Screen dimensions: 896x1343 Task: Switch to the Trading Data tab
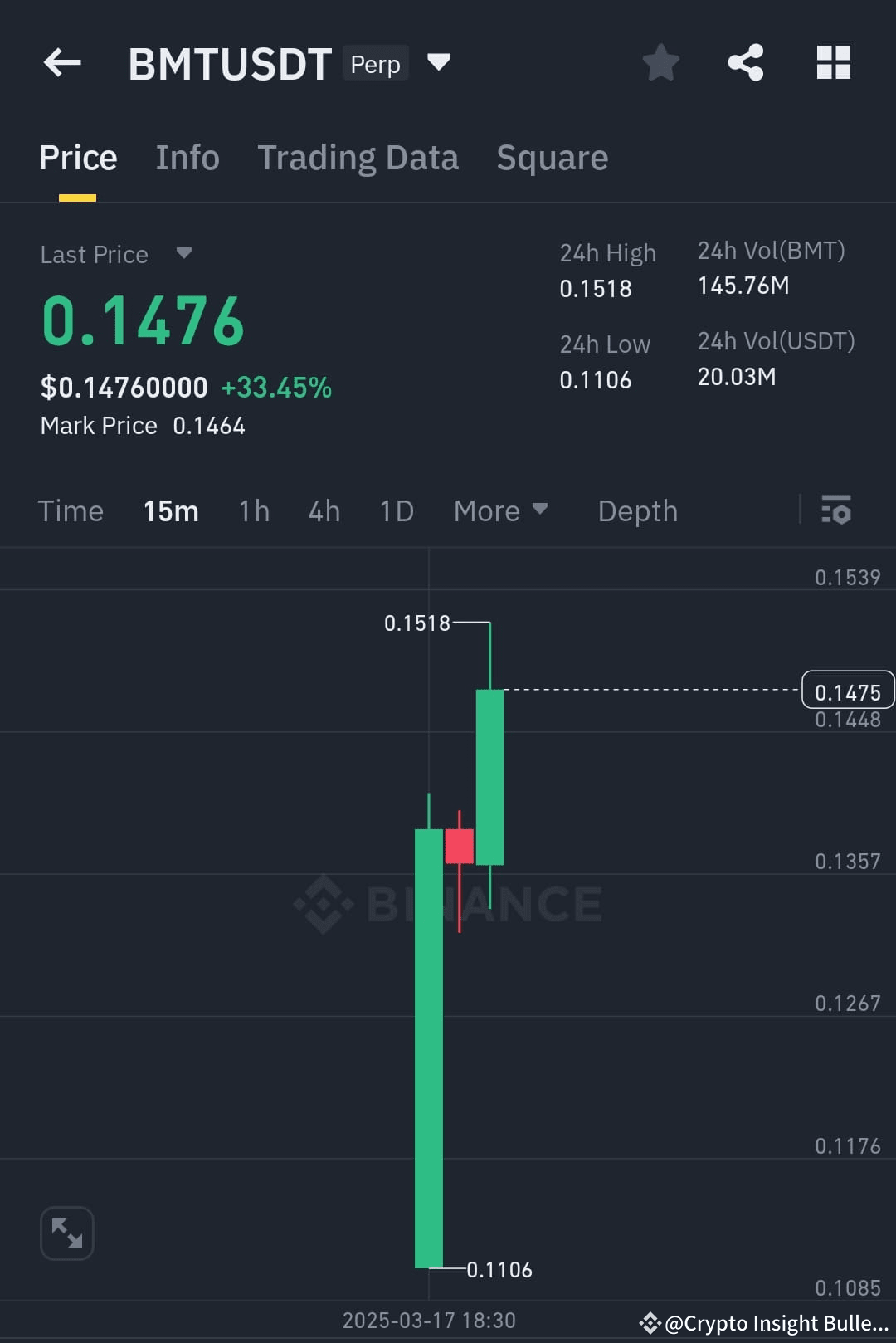(358, 158)
